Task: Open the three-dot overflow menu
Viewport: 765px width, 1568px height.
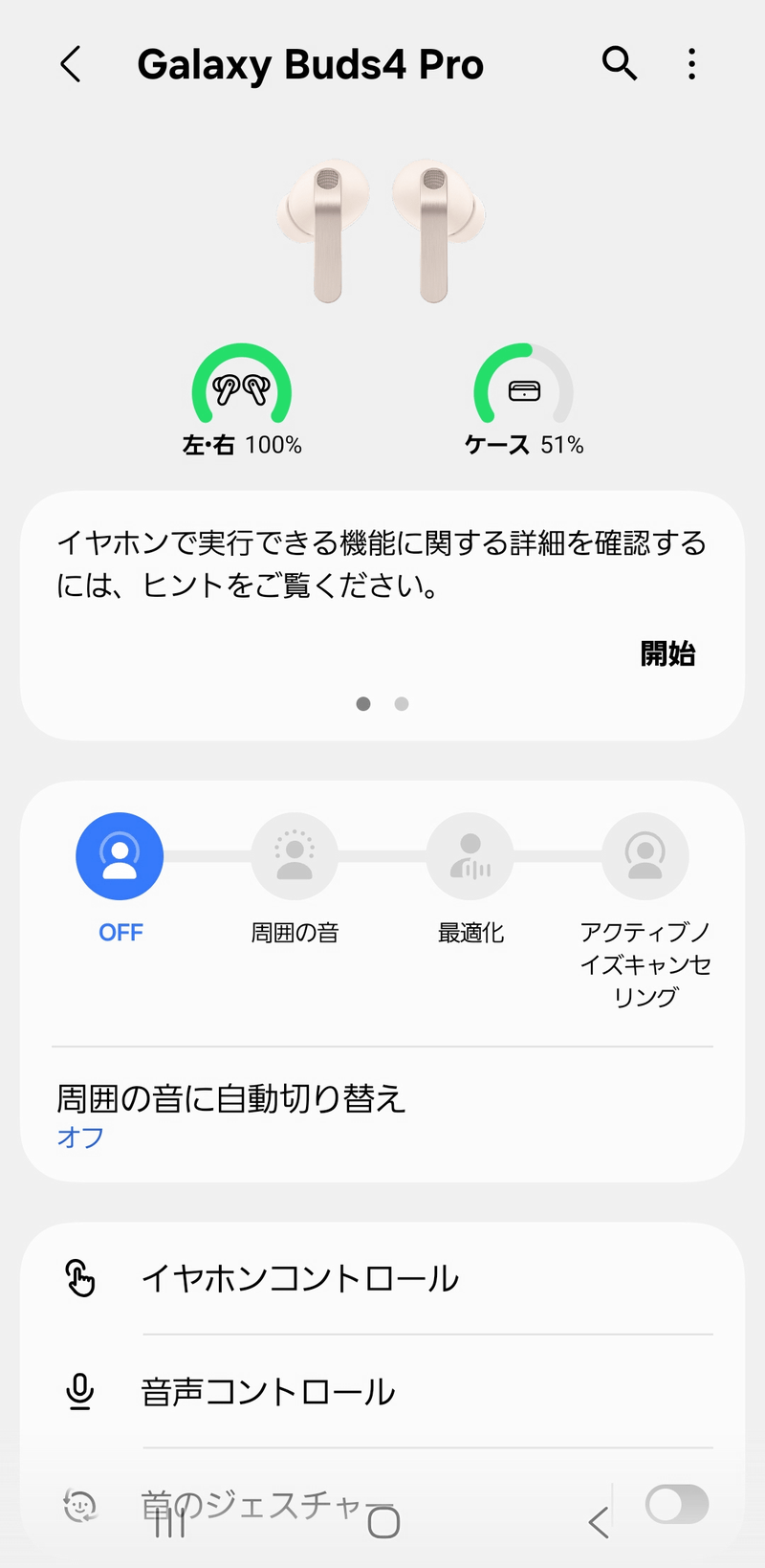Action: (691, 64)
